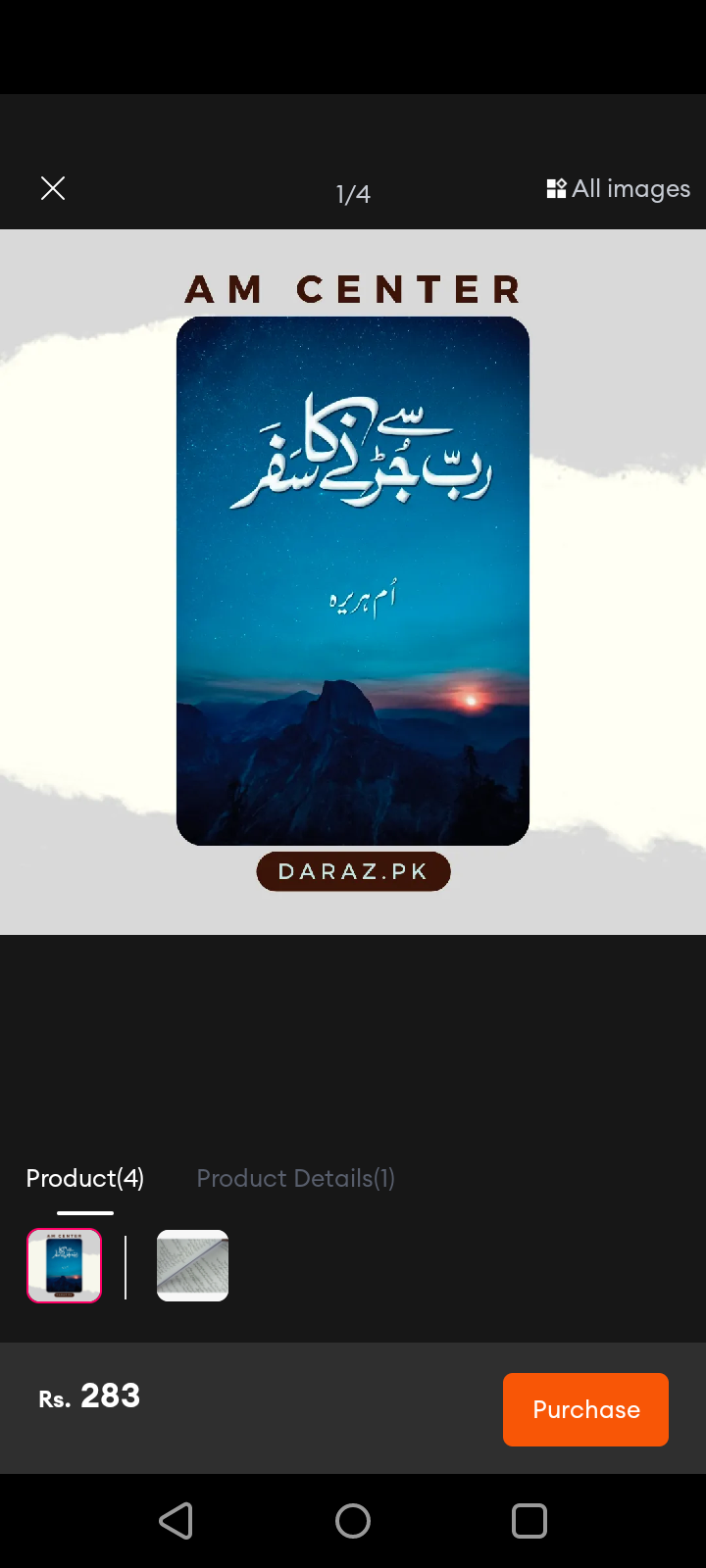Image resolution: width=706 pixels, height=1568 pixels.
Task: Close the image viewer
Action: [53, 188]
